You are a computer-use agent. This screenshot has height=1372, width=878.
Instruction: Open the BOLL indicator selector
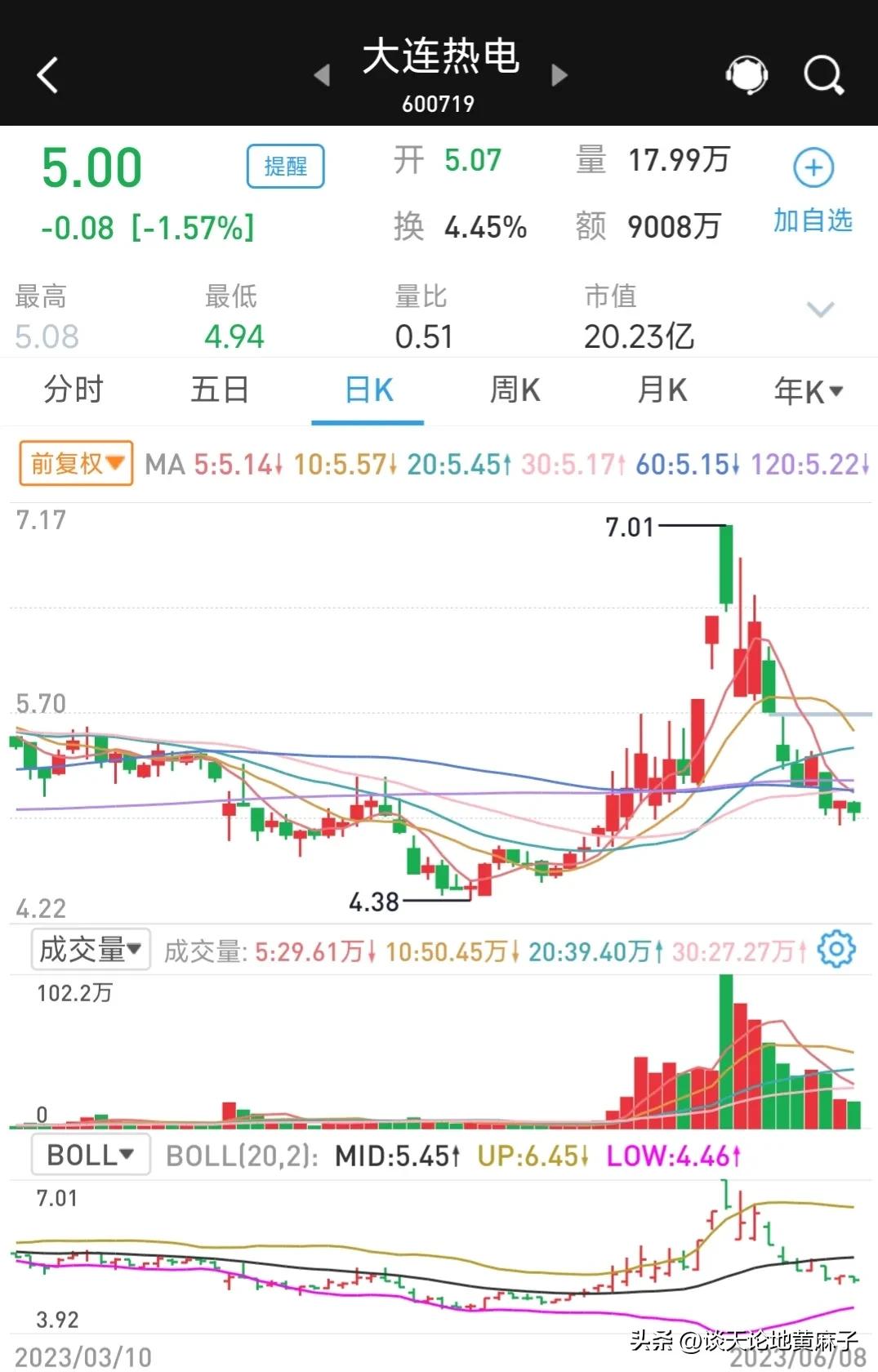pyautogui.click(x=90, y=1154)
